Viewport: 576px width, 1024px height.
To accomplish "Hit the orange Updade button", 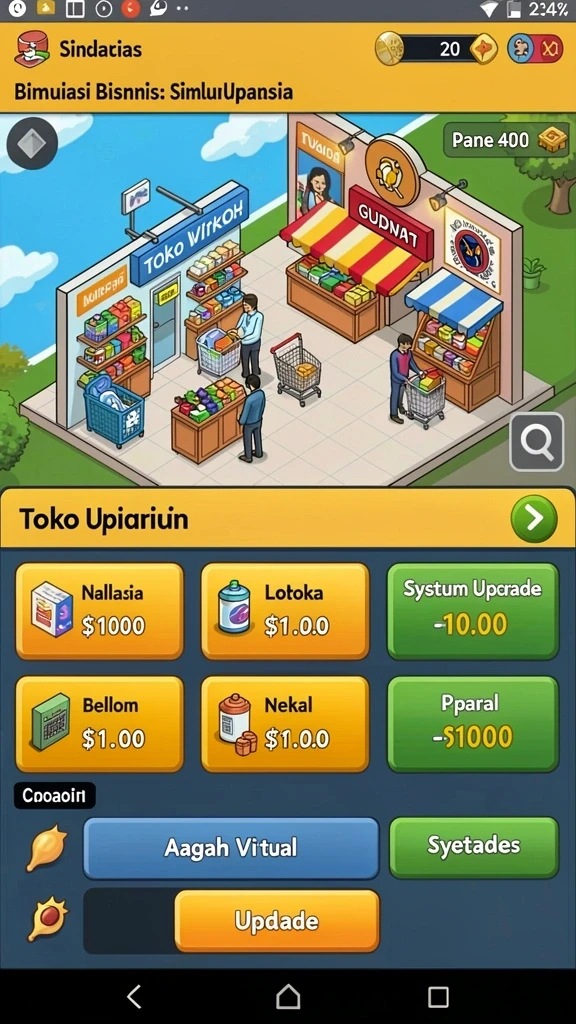I will 277,921.
